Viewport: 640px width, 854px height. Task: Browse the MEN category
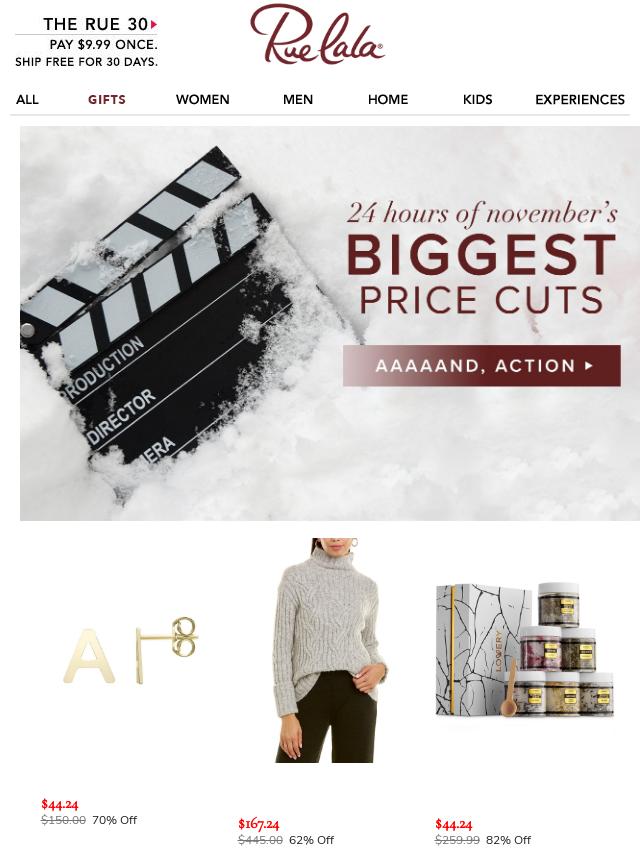(298, 99)
